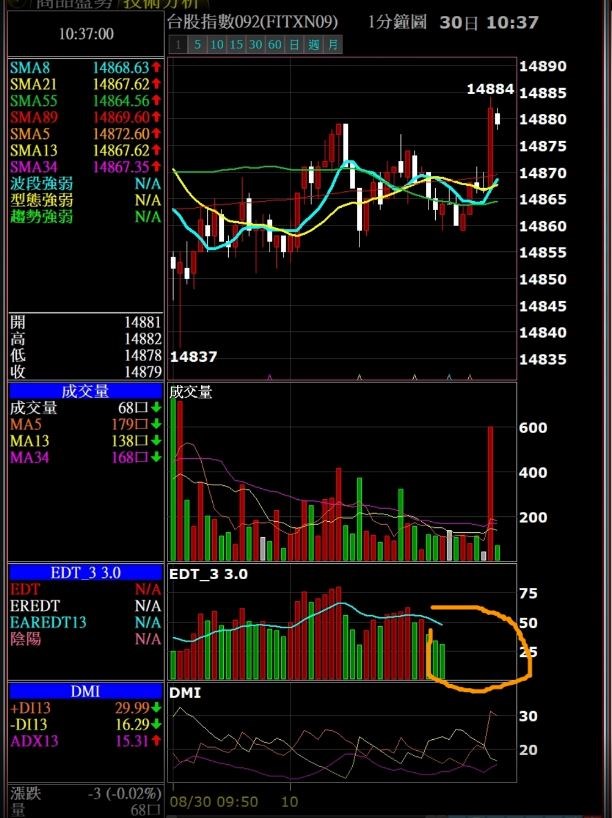Tap the DMI indicator header
The width and height of the screenshot is (612, 818).
click(85, 691)
